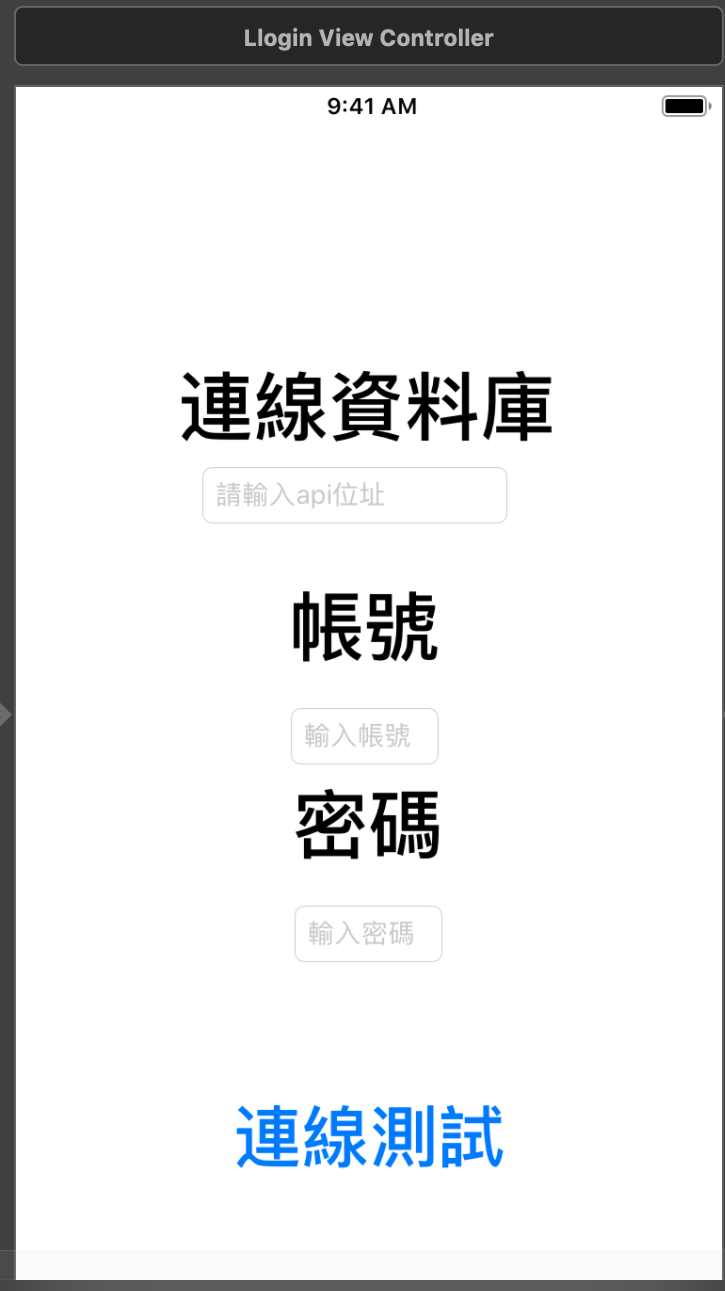Tap the 請輸入api位址 text field

354,495
